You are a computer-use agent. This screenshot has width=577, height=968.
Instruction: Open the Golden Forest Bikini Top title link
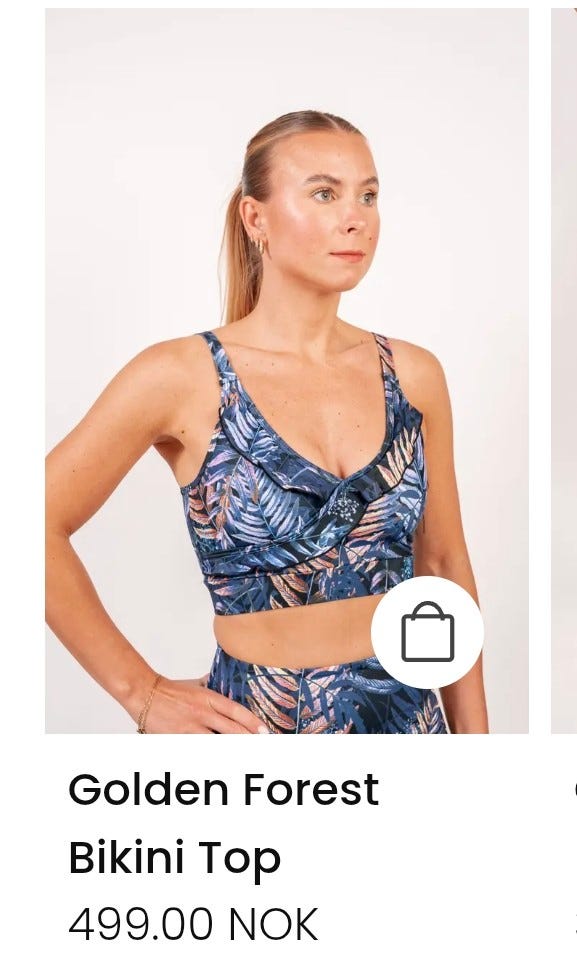[x=223, y=823]
